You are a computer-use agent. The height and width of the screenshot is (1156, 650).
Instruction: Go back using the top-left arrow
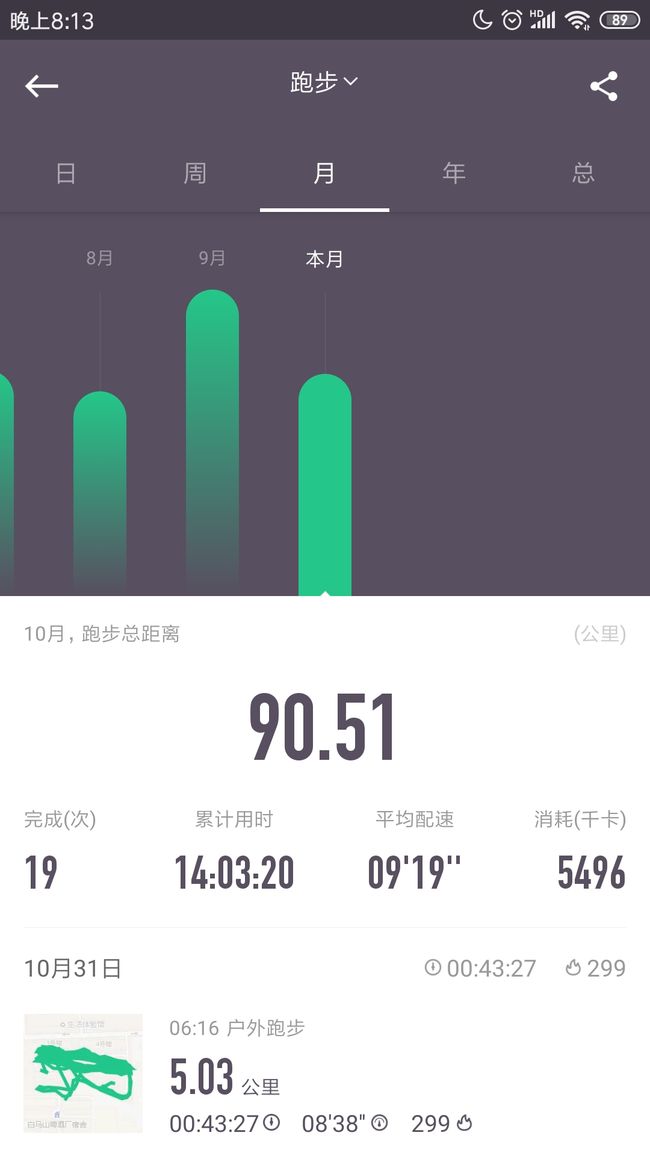pyautogui.click(x=41, y=86)
